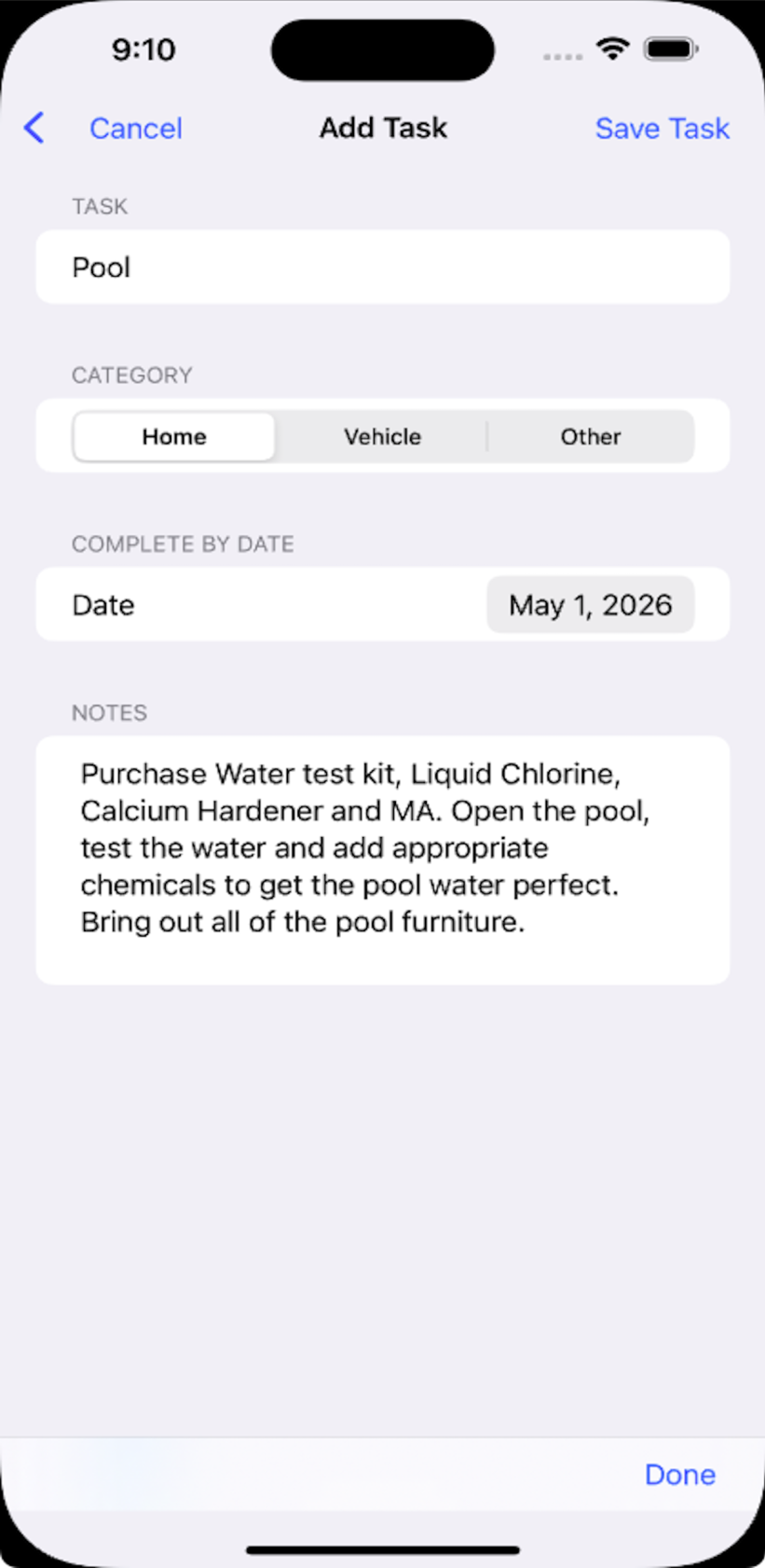
Task: Choose the Other category
Action: [590, 436]
